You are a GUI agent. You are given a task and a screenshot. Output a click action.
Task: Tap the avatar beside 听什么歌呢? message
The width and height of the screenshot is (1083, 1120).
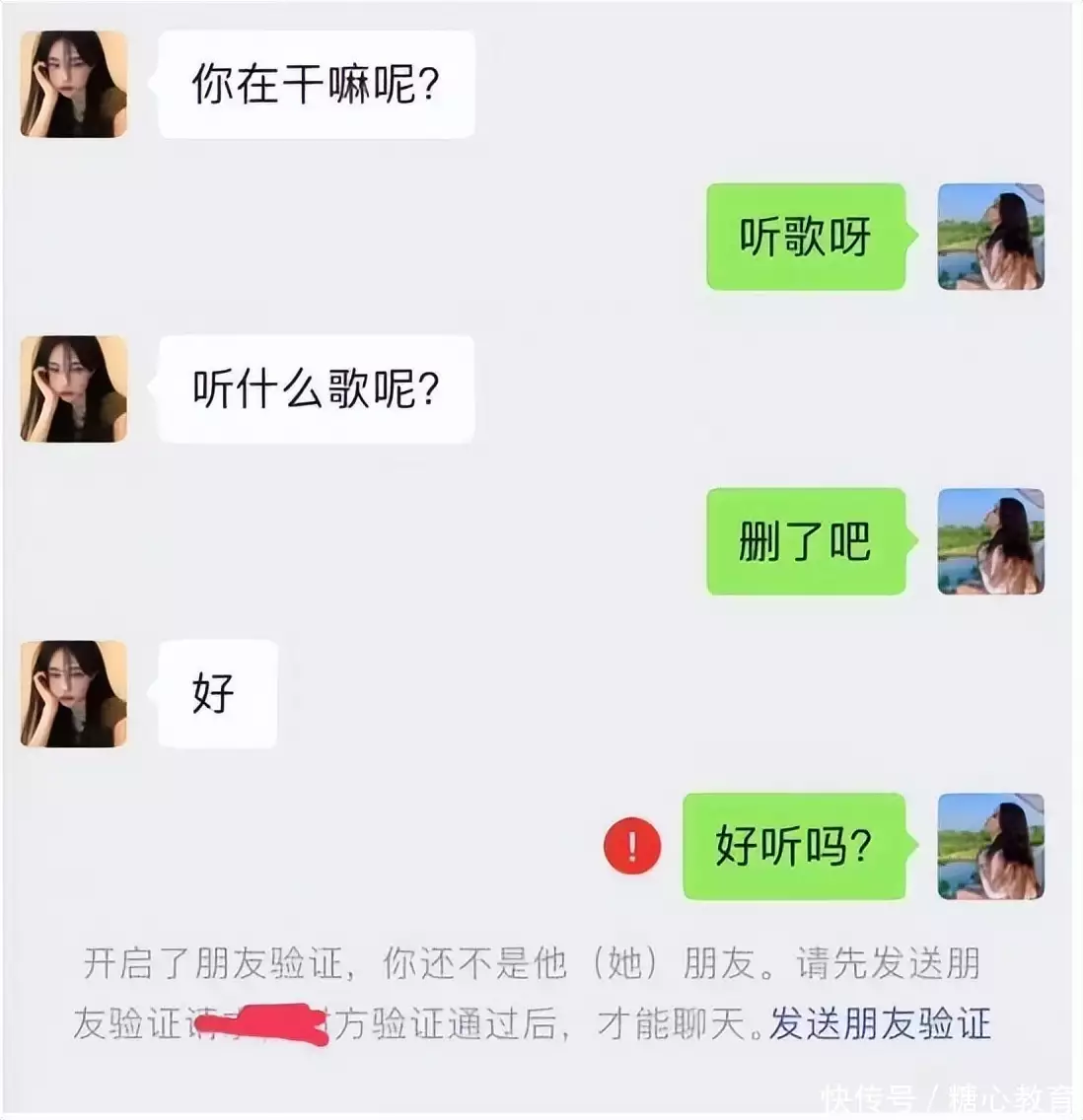(74, 389)
